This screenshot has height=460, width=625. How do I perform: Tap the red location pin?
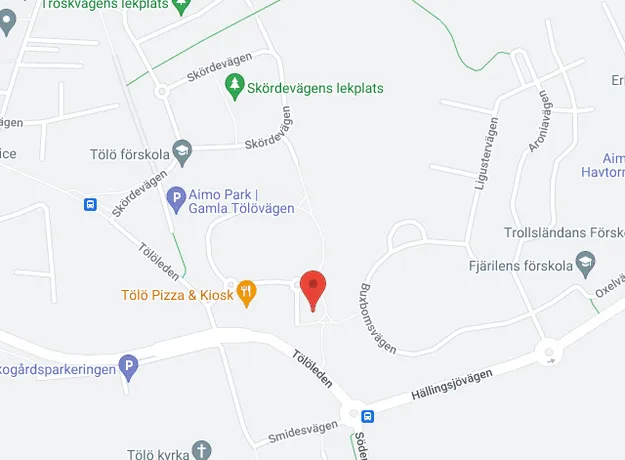tap(314, 288)
